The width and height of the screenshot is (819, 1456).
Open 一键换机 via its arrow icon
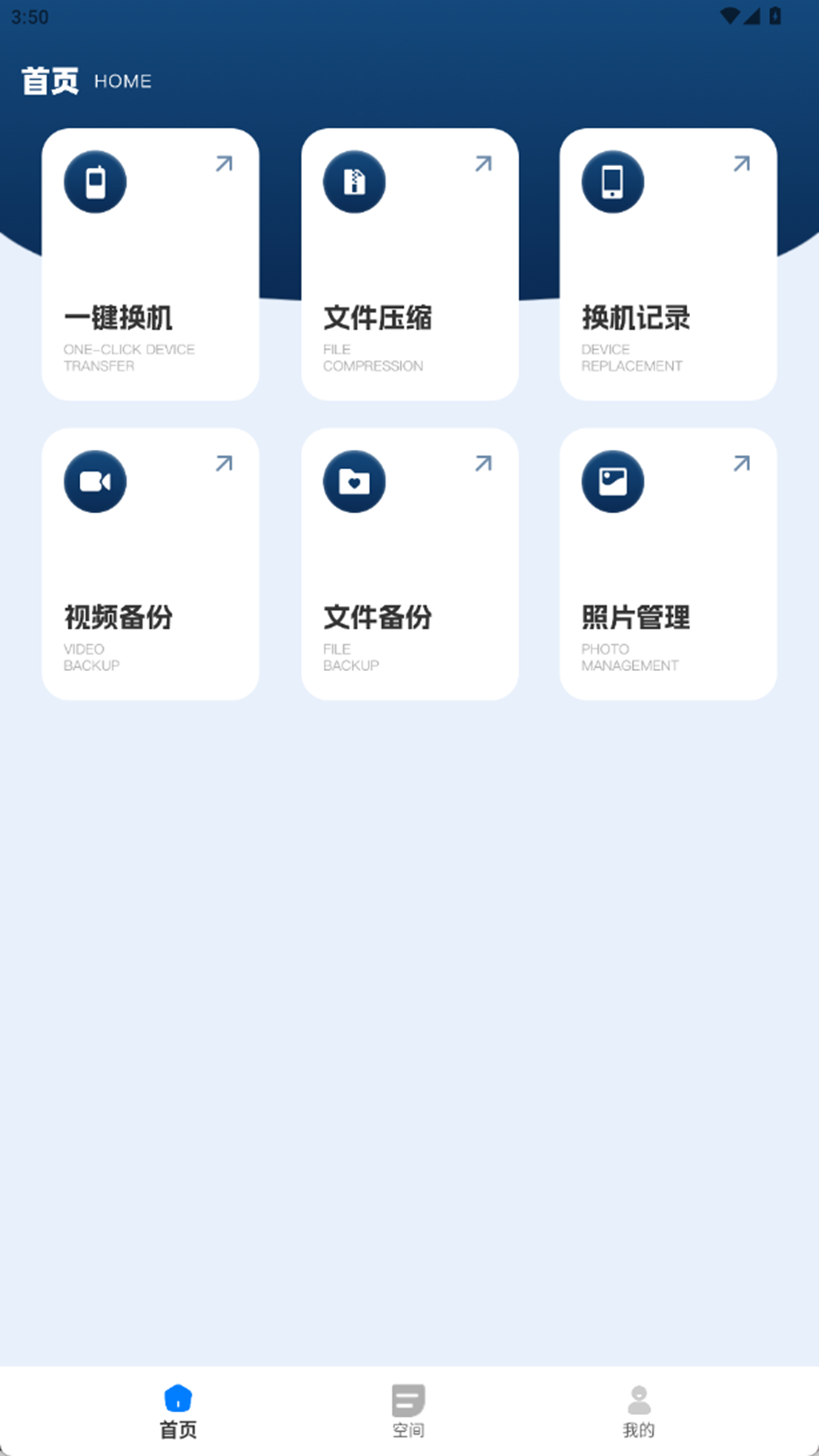[224, 164]
